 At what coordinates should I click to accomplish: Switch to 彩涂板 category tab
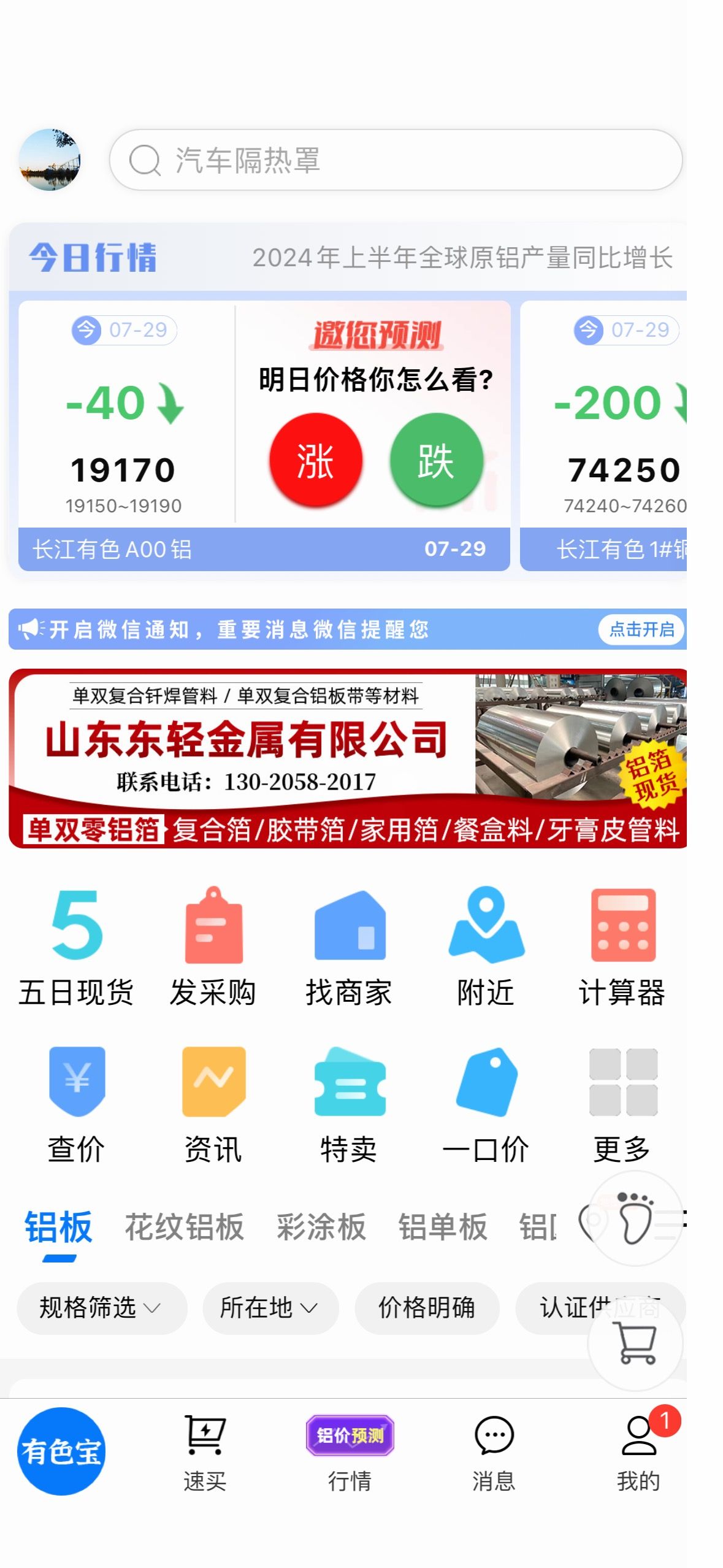pos(321,1227)
